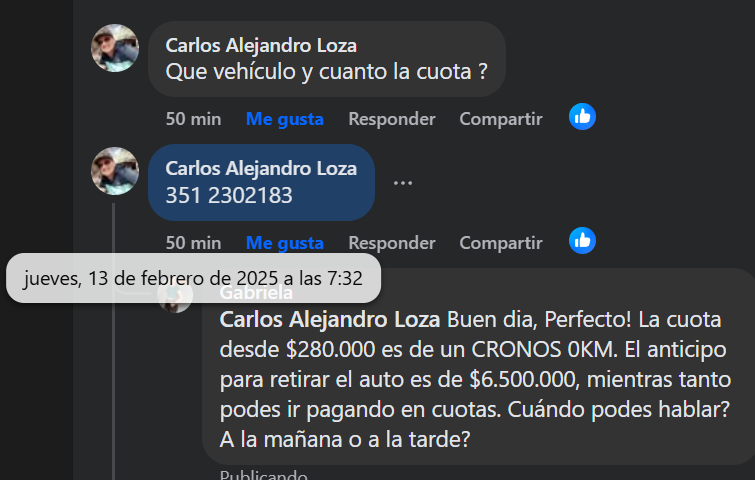This screenshot has height=480, width=755.
Task: Open mentioned Carlos Alejandro Loza in Gabriela's reply
Action: pos(329,320)
